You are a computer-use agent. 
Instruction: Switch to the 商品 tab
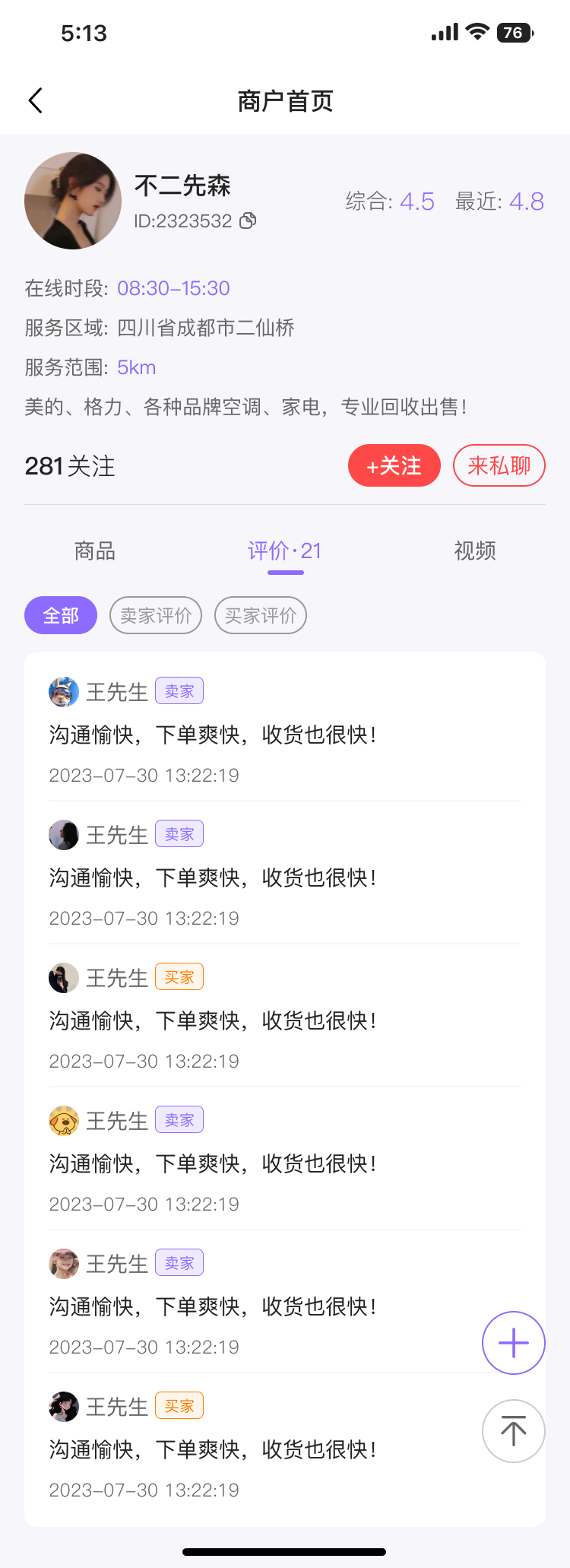click(95, 551)
